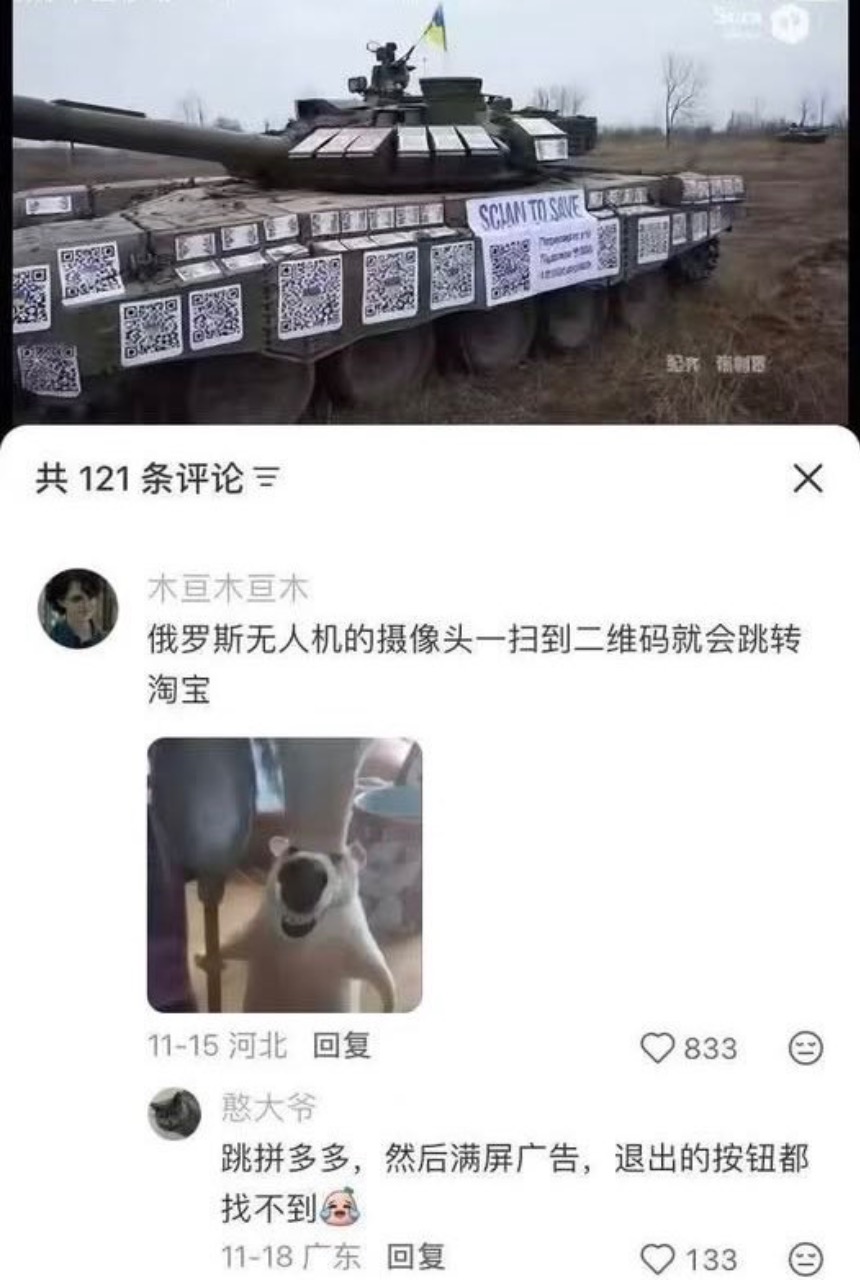View the dog image in 木亘木亘木's comment

[x=284, y=875]
